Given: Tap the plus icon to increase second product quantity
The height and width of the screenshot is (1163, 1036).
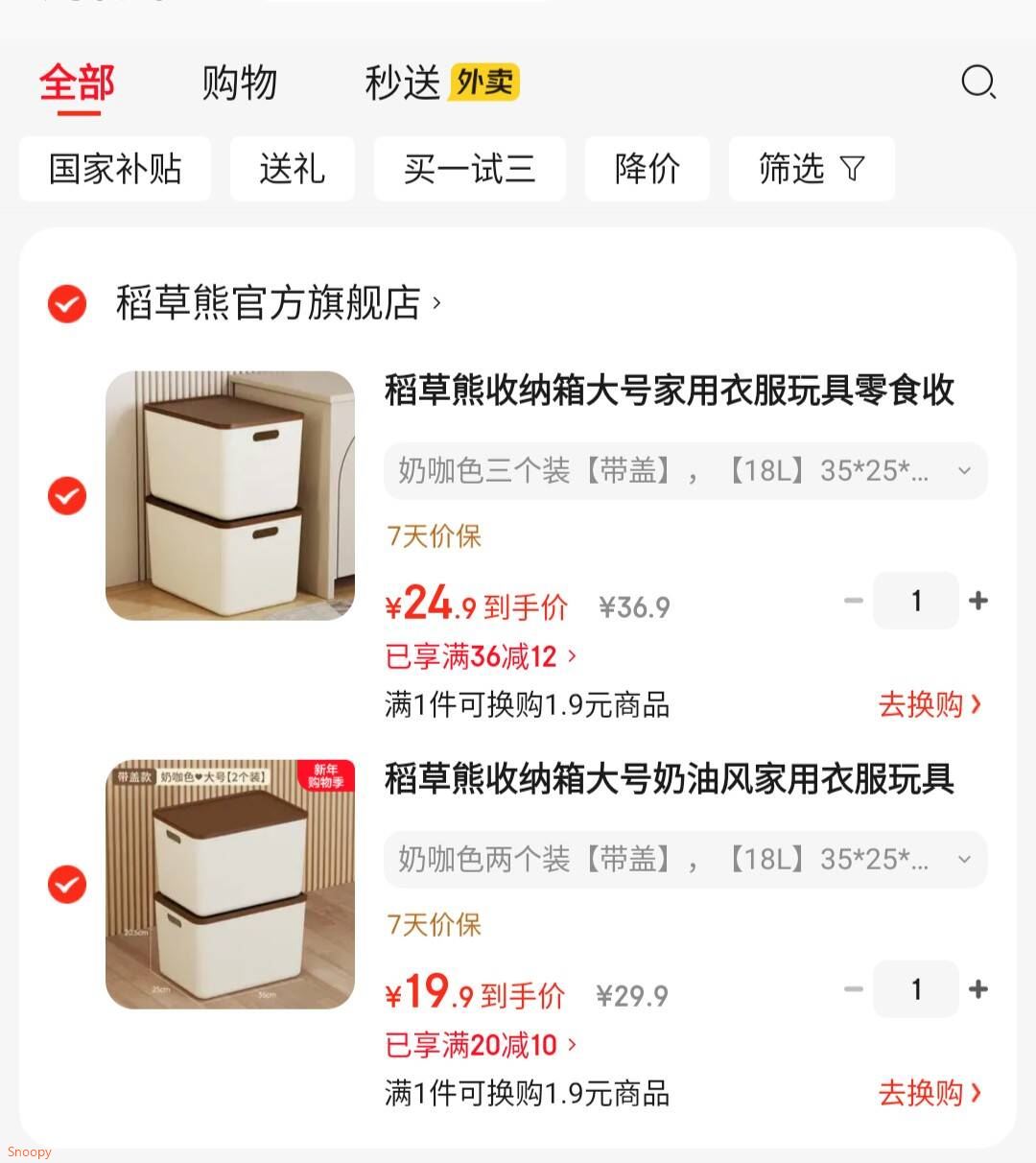Looking at the screenshot, I should pyautogui.click(x=979, y=989).
